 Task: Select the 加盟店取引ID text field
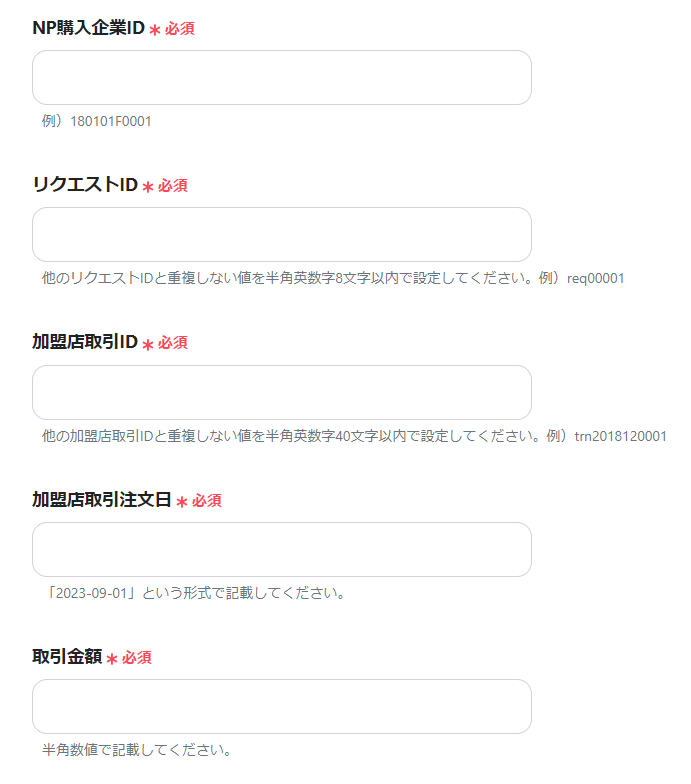pos(281,392)
